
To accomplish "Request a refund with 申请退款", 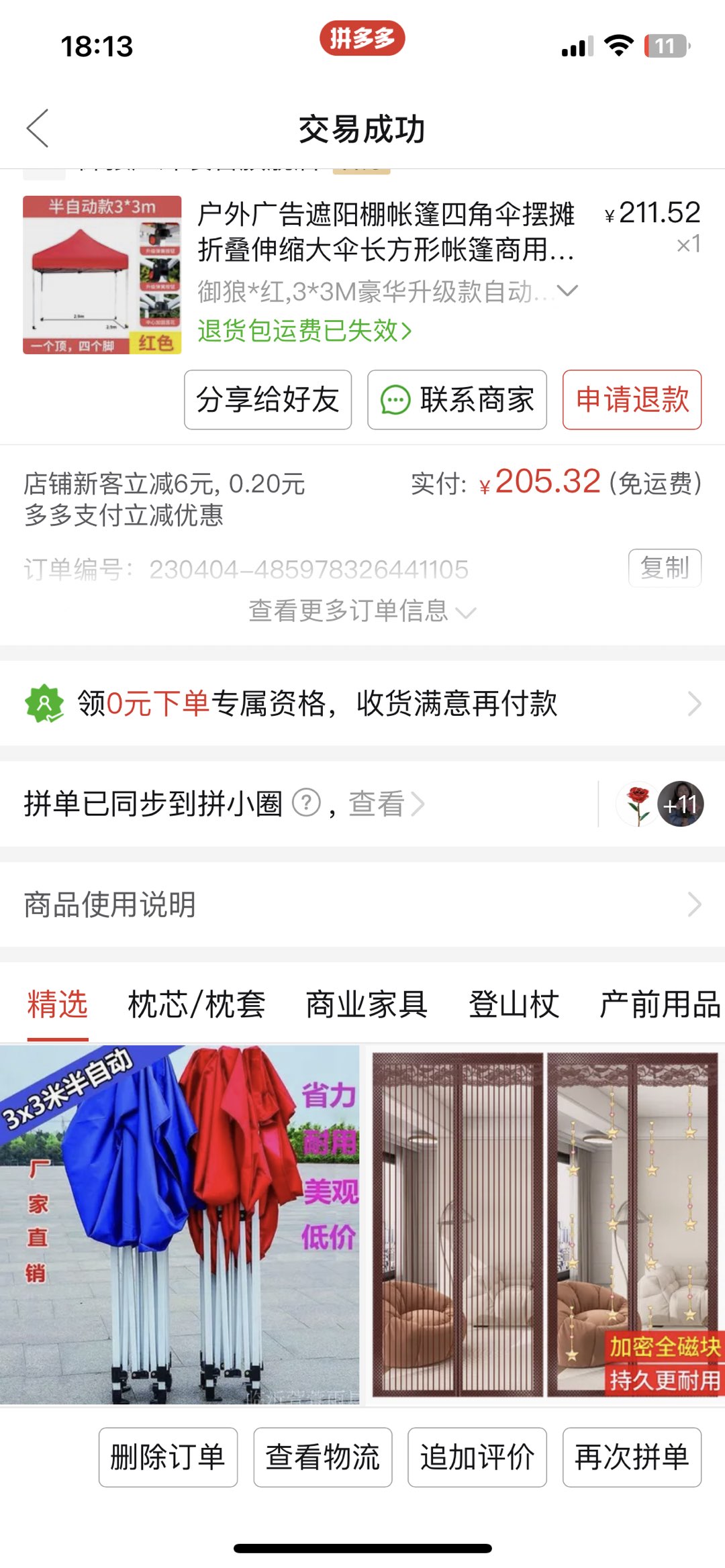I will pyautogui.click(x=632, y=400).
